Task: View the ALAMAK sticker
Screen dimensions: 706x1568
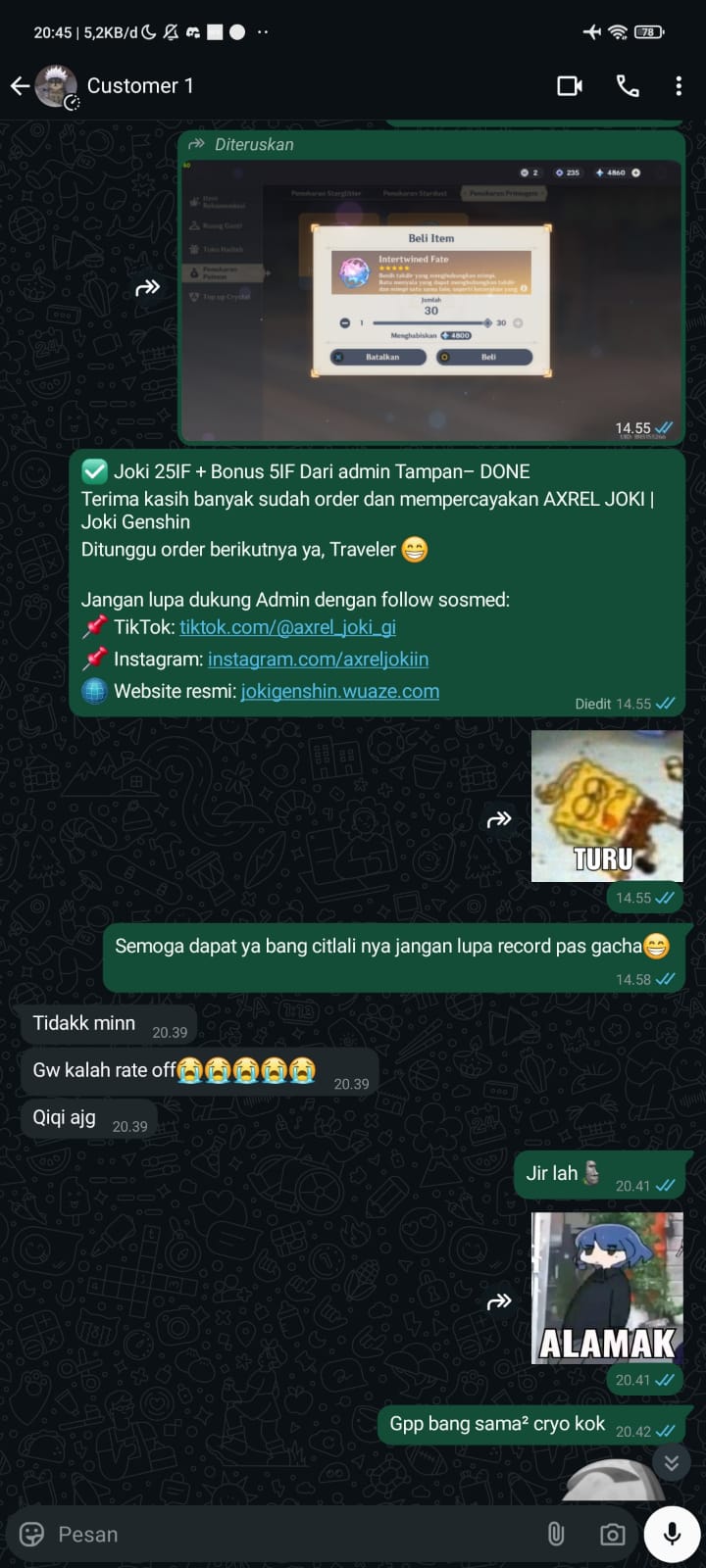Action: [x=607, y=1288]
